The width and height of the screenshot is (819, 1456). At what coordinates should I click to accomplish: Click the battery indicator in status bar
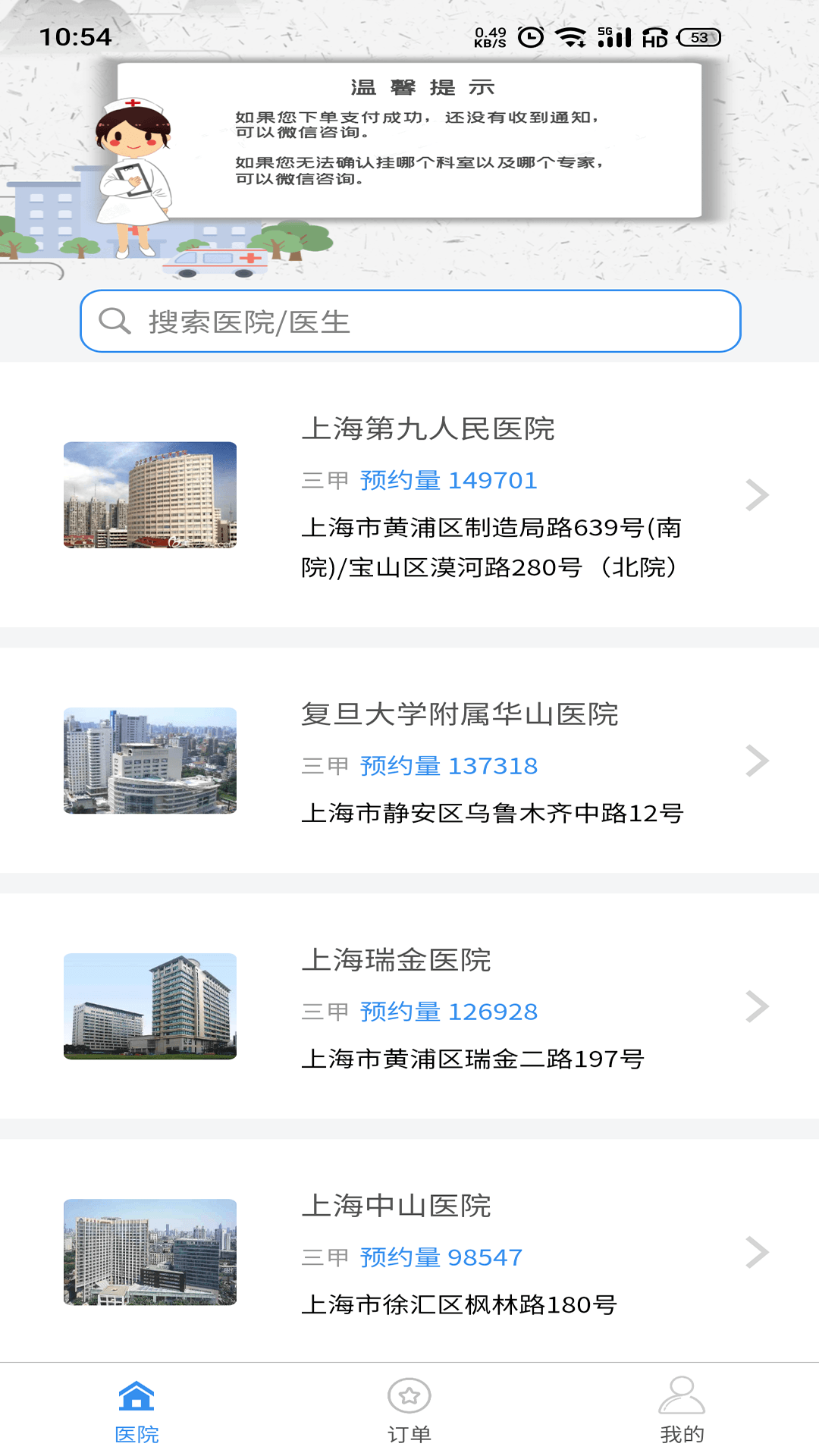tap(695, 35)
